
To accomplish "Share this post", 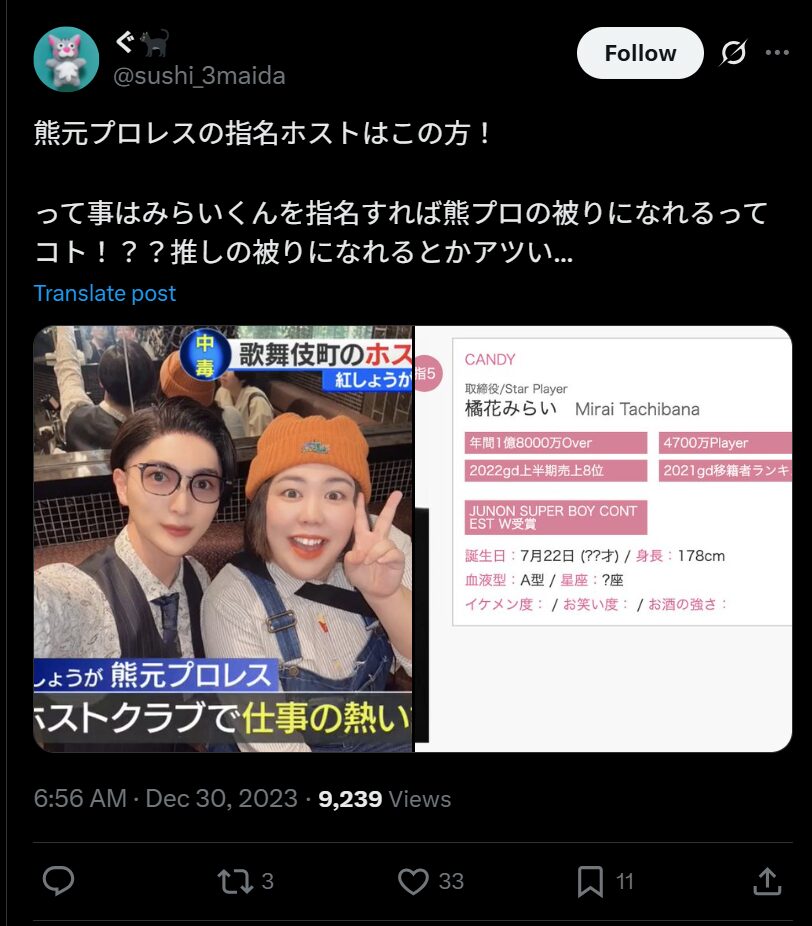I will pos(766,880).
